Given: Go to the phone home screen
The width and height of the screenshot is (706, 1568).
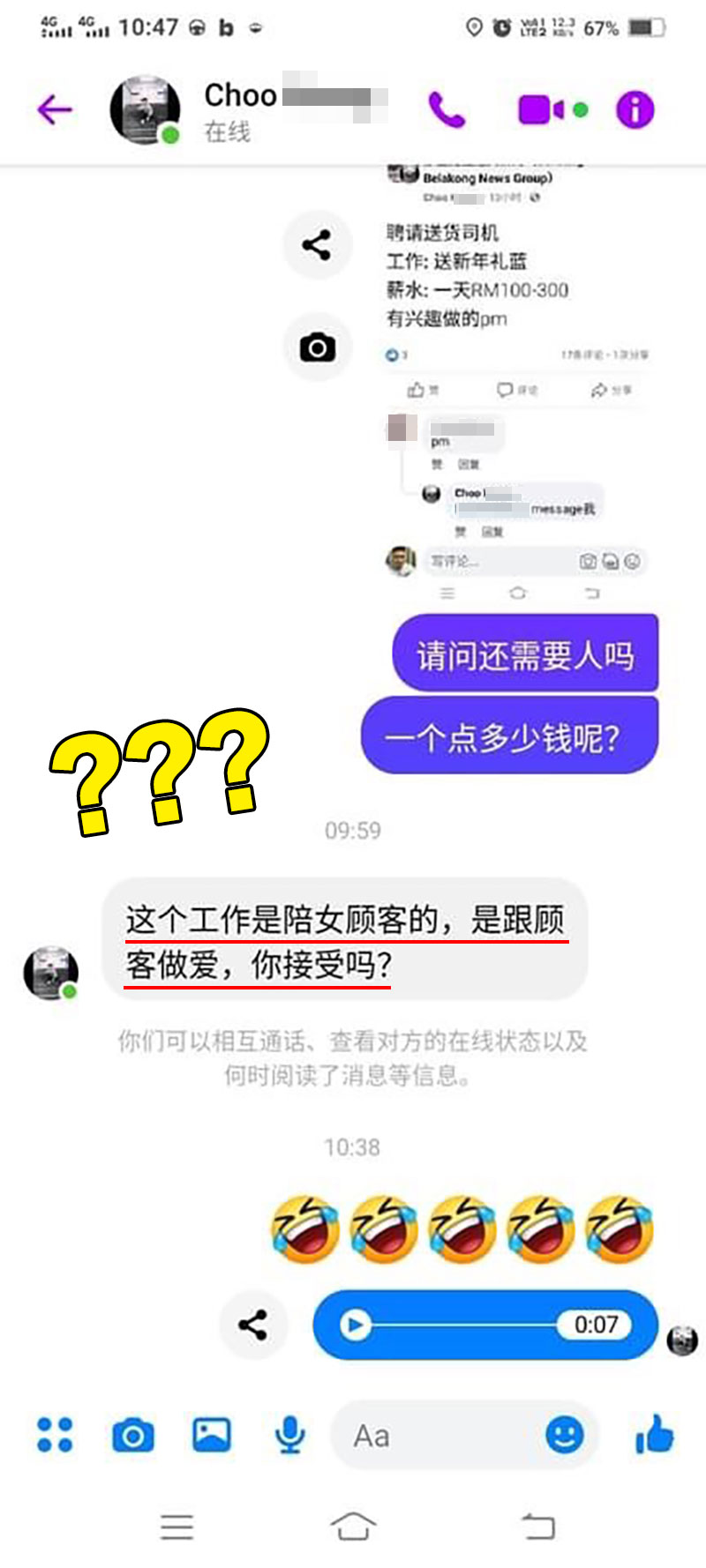Looking at the screenshot, I should [x=353, y=1526].
